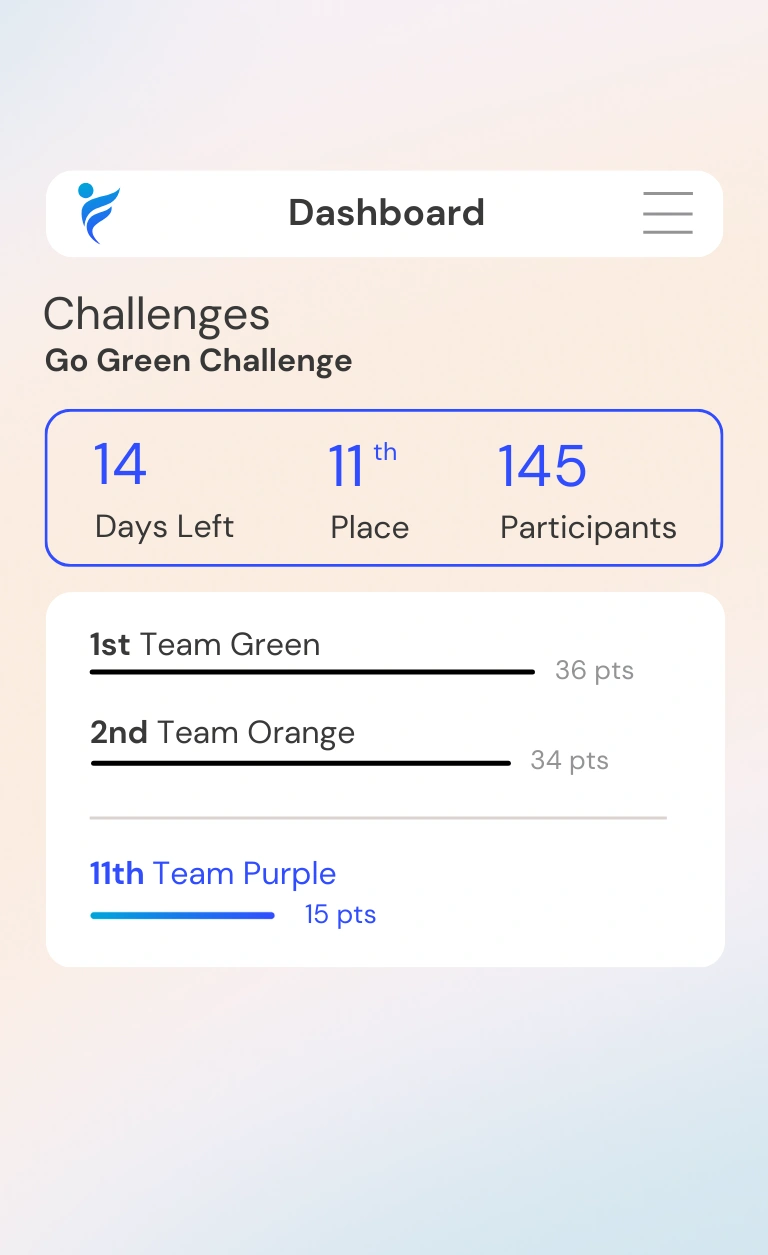Click Team Green's progress bar
Screen dimensions: 768x1255
[312, 672]
